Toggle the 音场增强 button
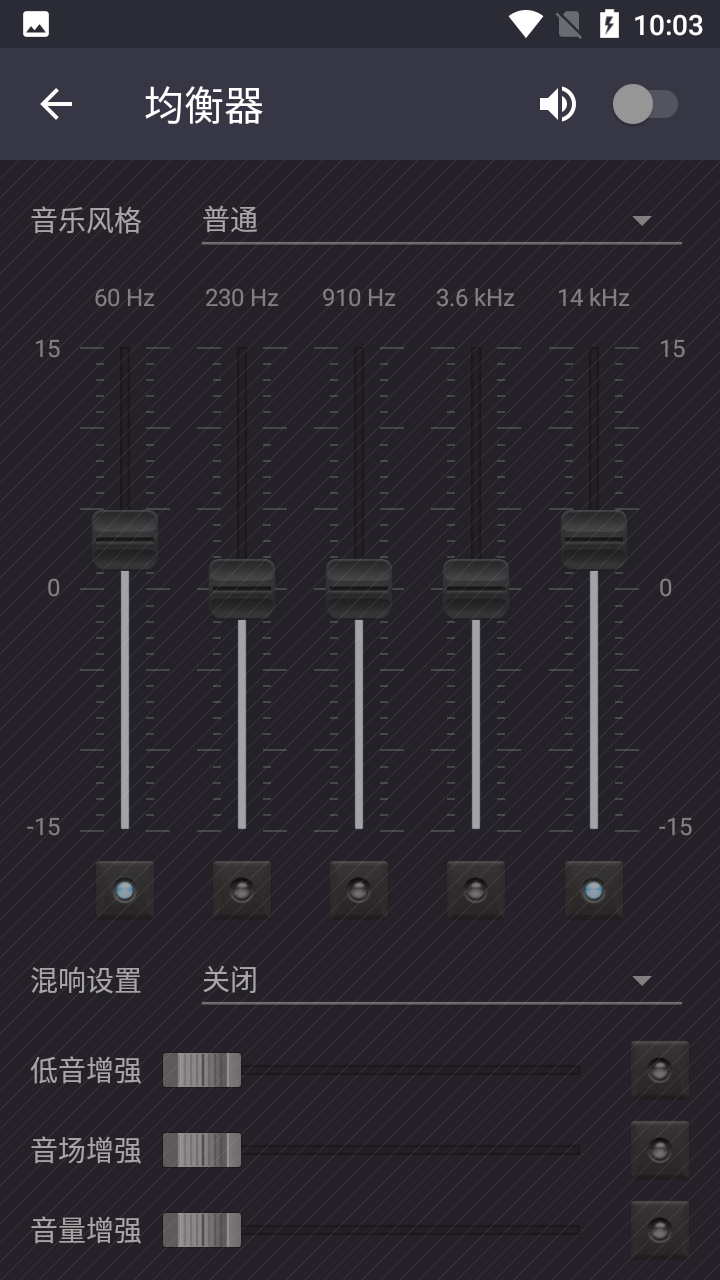 [659, 1150]
